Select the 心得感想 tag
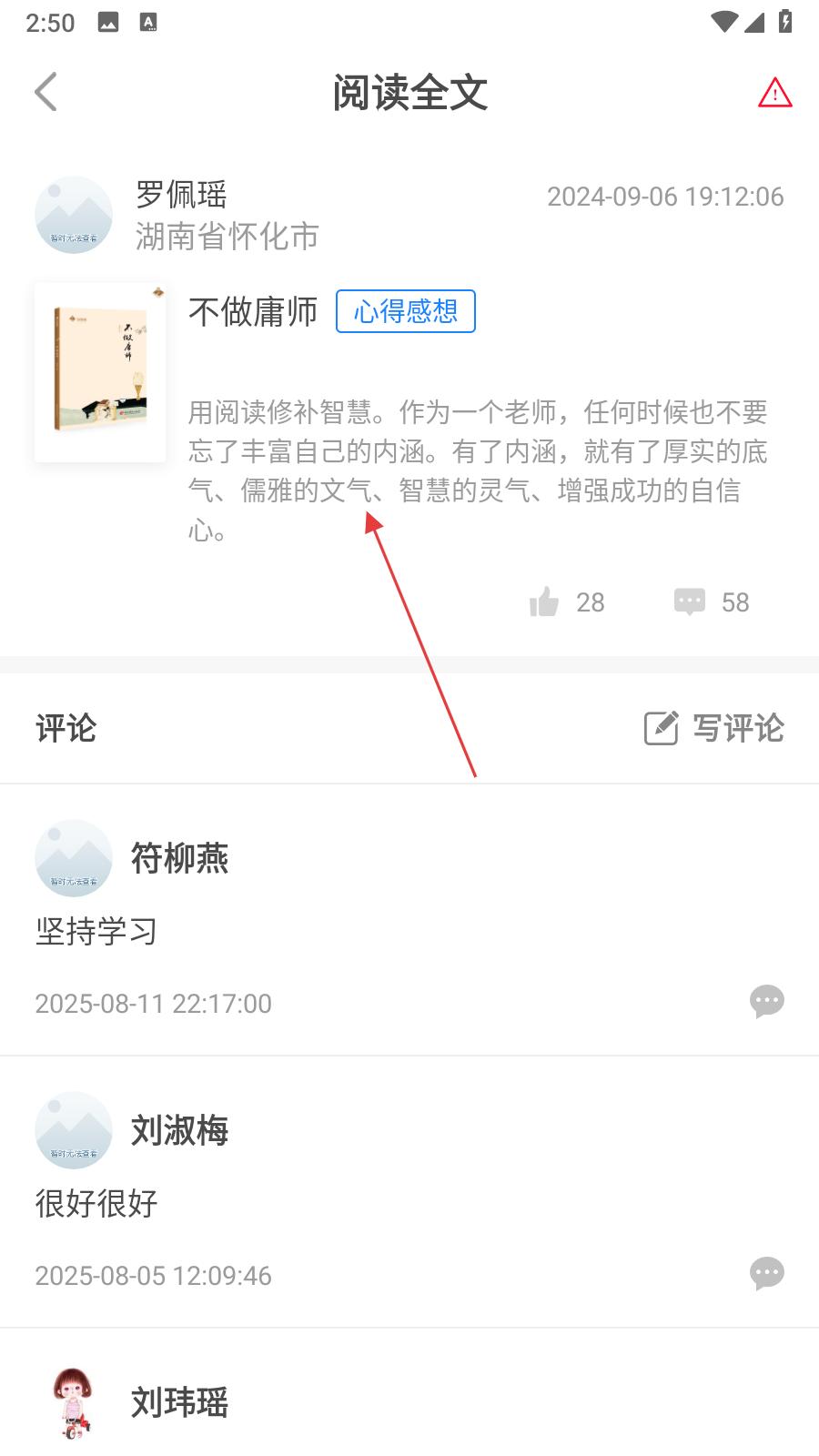The height and width of the screenshot is (1456, 819). (x=405, y=312)
